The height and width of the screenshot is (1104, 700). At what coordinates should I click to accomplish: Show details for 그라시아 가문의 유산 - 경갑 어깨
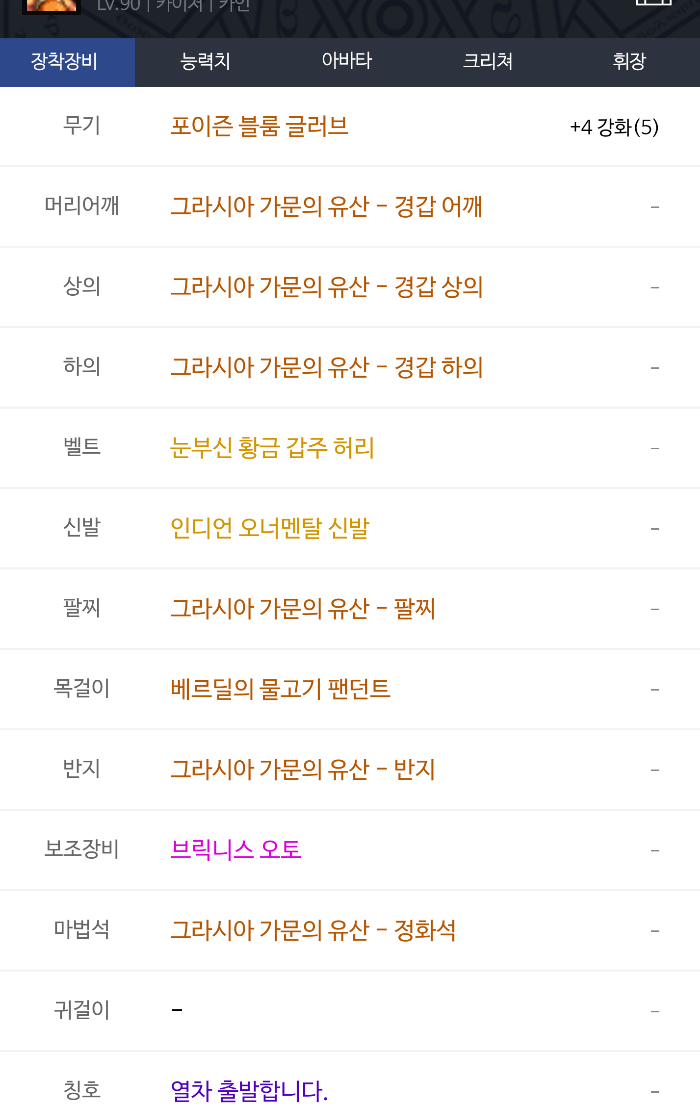[326, 207]
